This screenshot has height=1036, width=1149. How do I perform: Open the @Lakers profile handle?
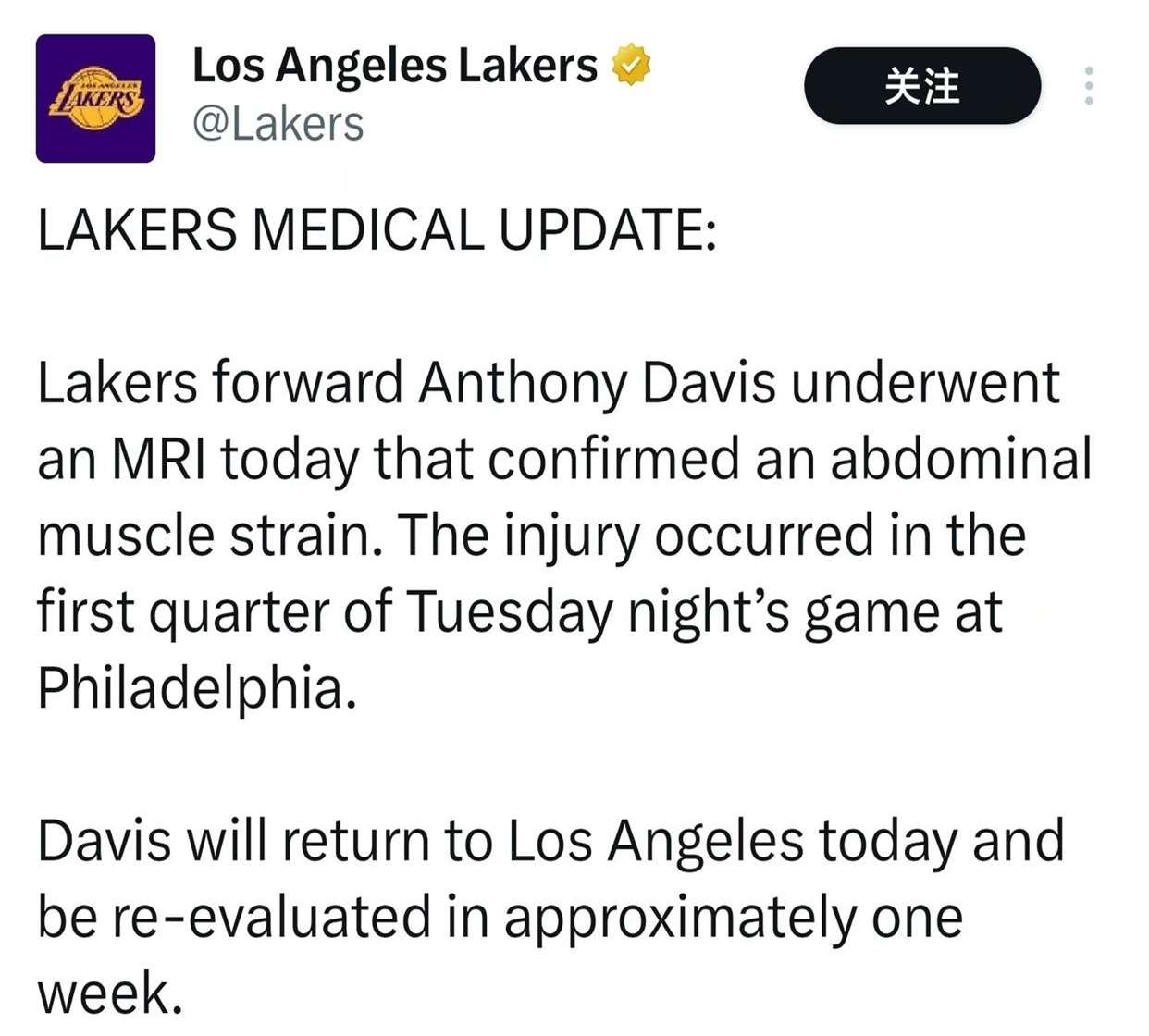(x=278, y=124)
